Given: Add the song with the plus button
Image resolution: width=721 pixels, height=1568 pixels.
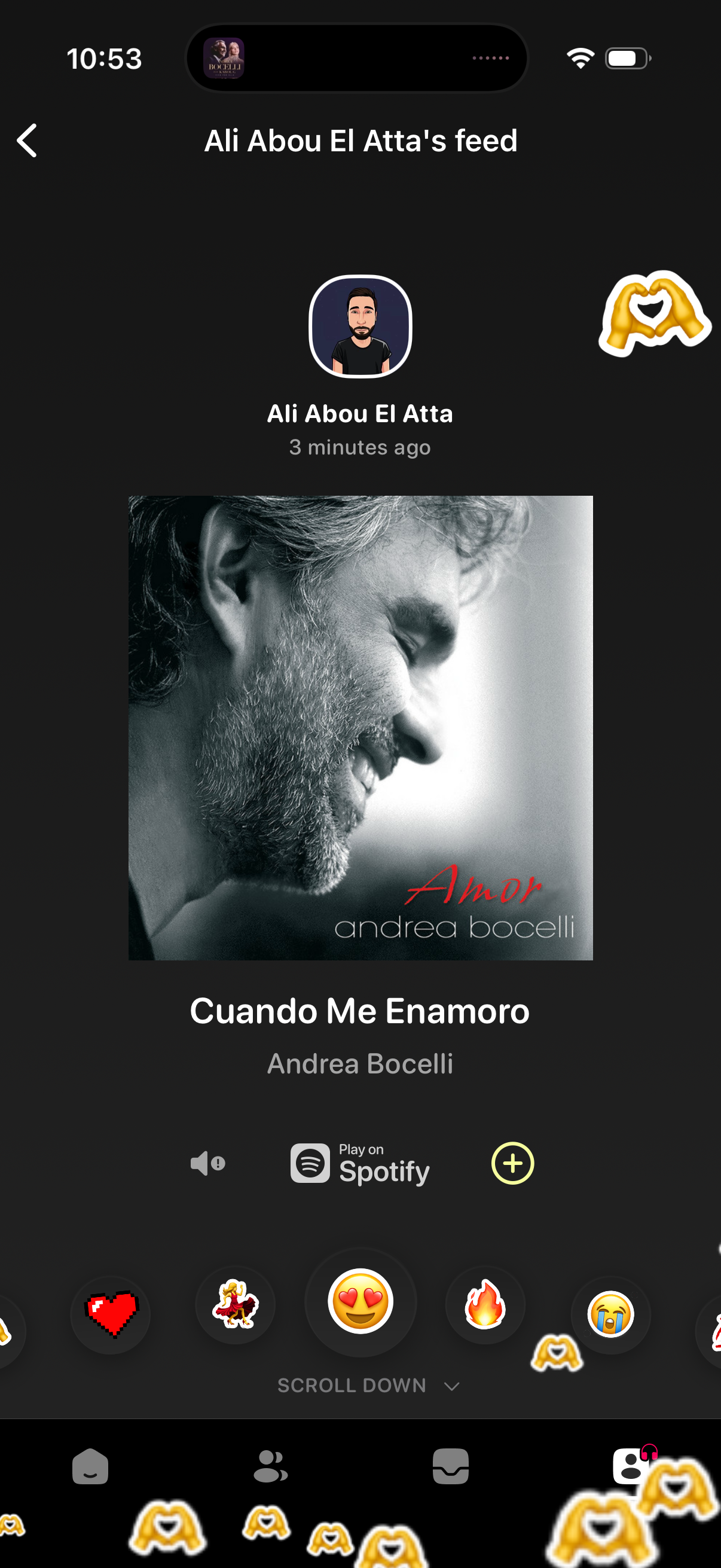Looking at the screenshot, I should [512, 1163].
